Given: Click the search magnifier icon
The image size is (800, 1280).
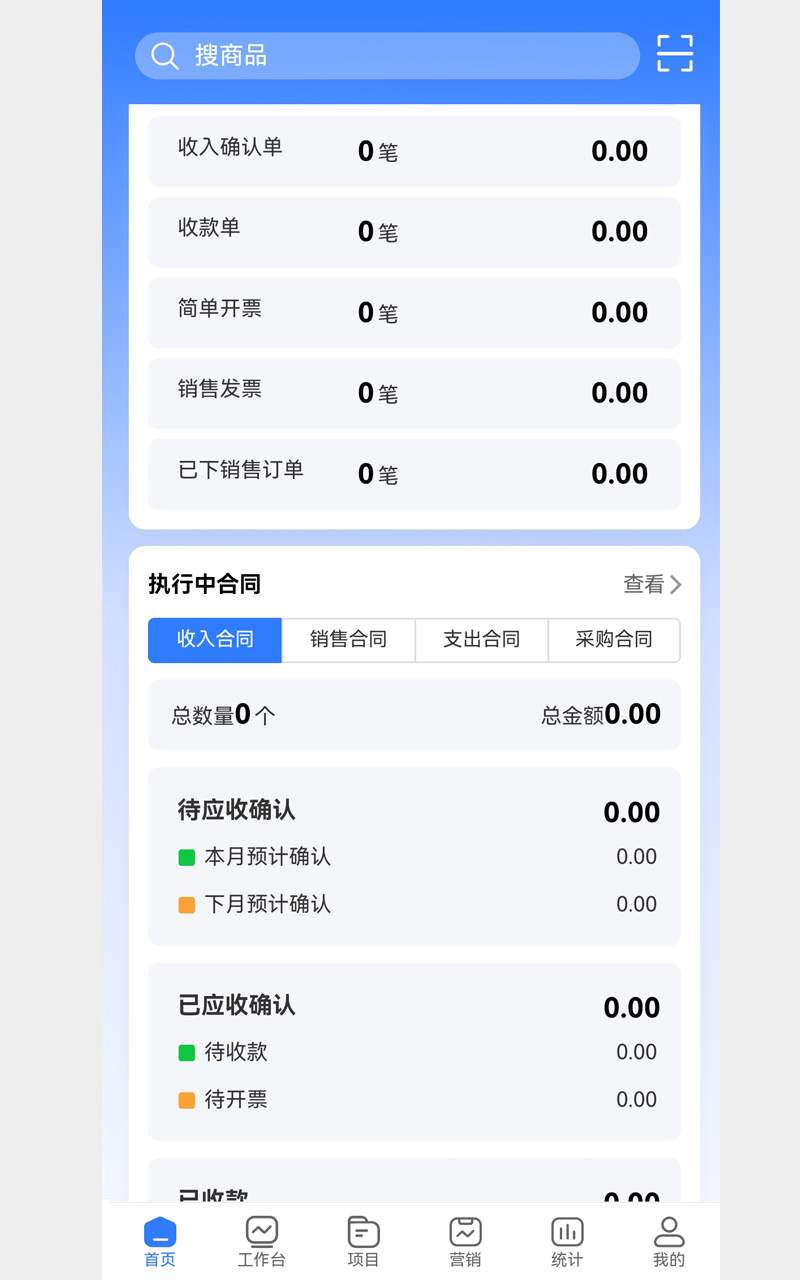Looking at the screenshot, I should (164, 55).
